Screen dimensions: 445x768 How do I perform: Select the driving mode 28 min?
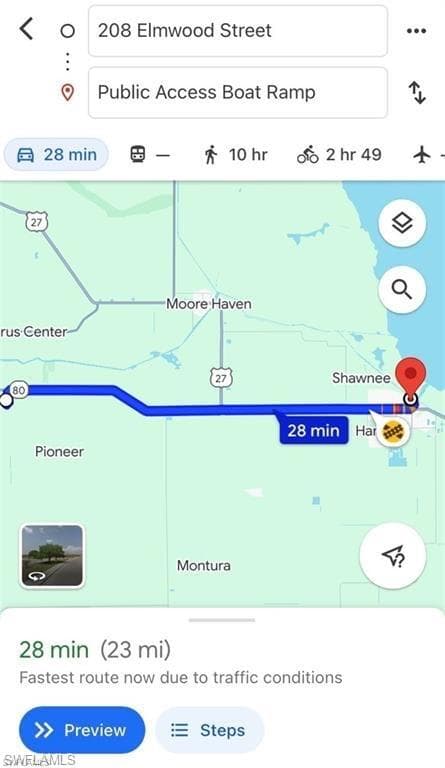coord(56,155)
